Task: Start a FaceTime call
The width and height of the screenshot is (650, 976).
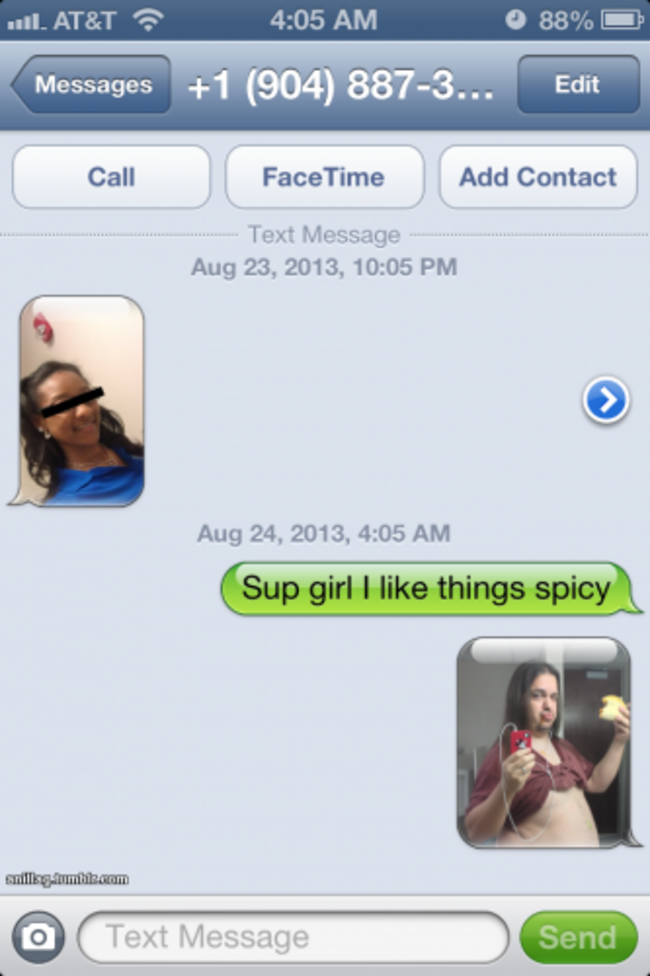Action: [x=324, y=177]
